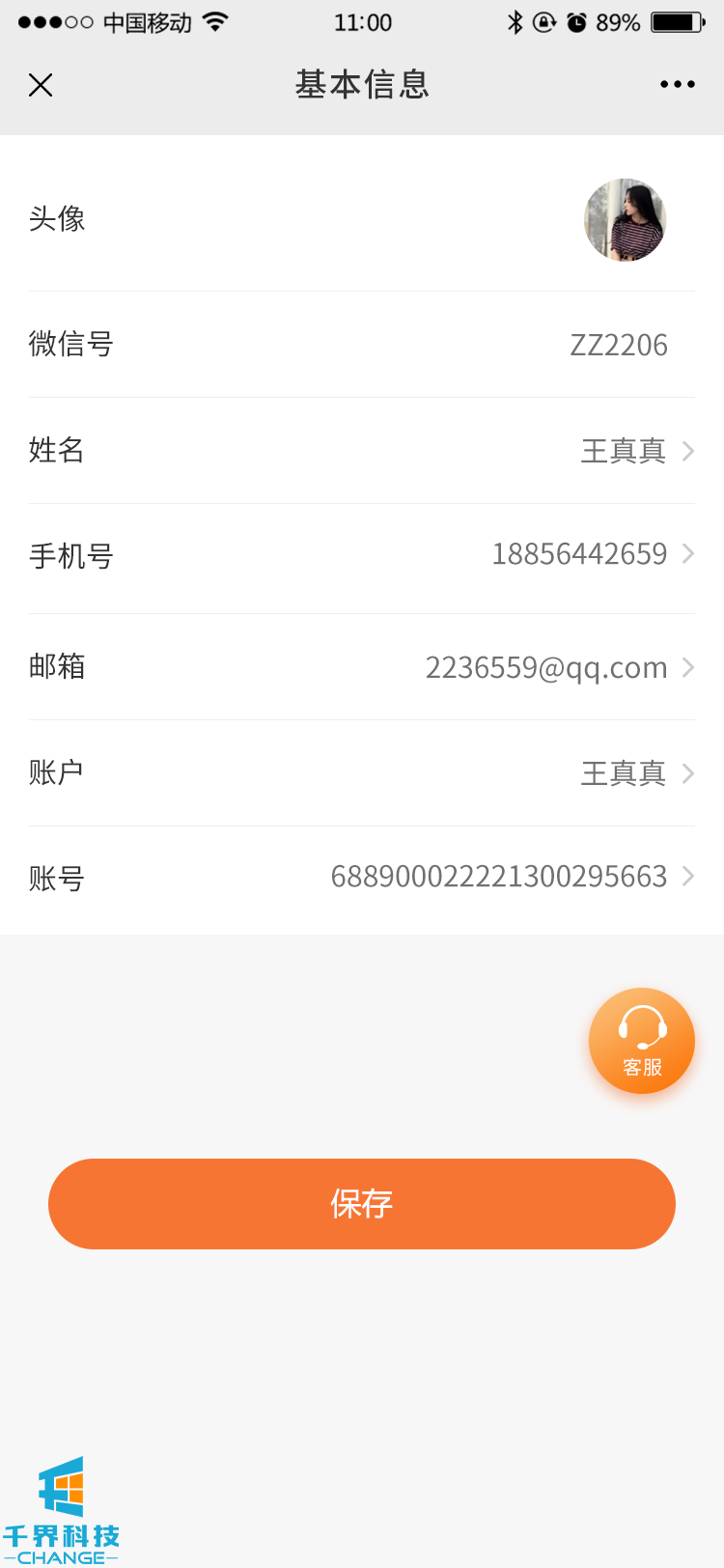Close the 基本信息 page
The height and width of the screenshot is (1568, 724).
pos(41,85)
